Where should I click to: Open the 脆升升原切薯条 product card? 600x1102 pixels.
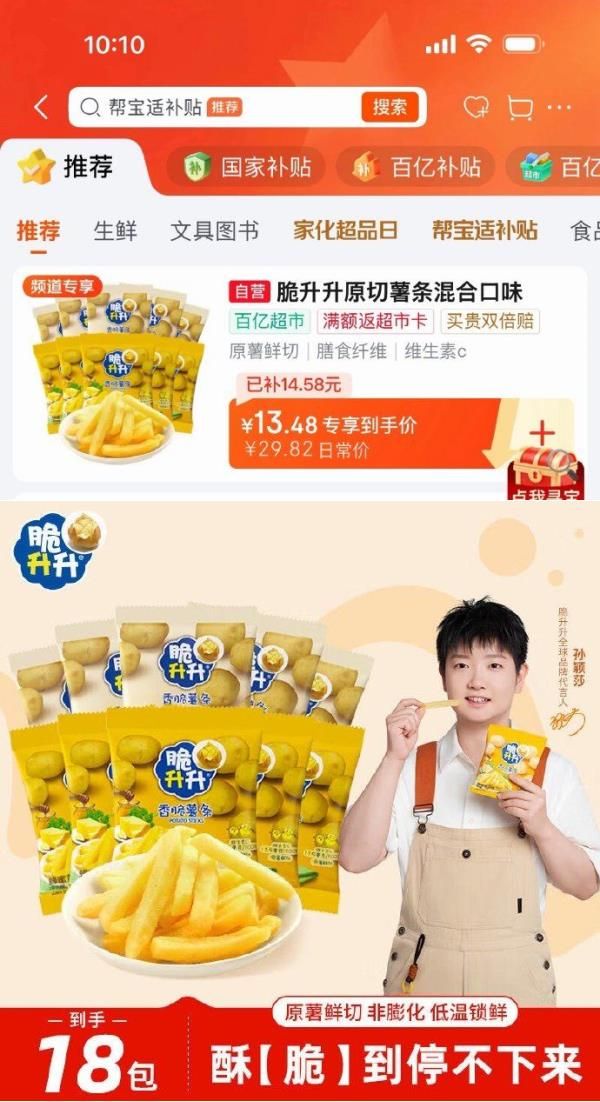point(300,374)
